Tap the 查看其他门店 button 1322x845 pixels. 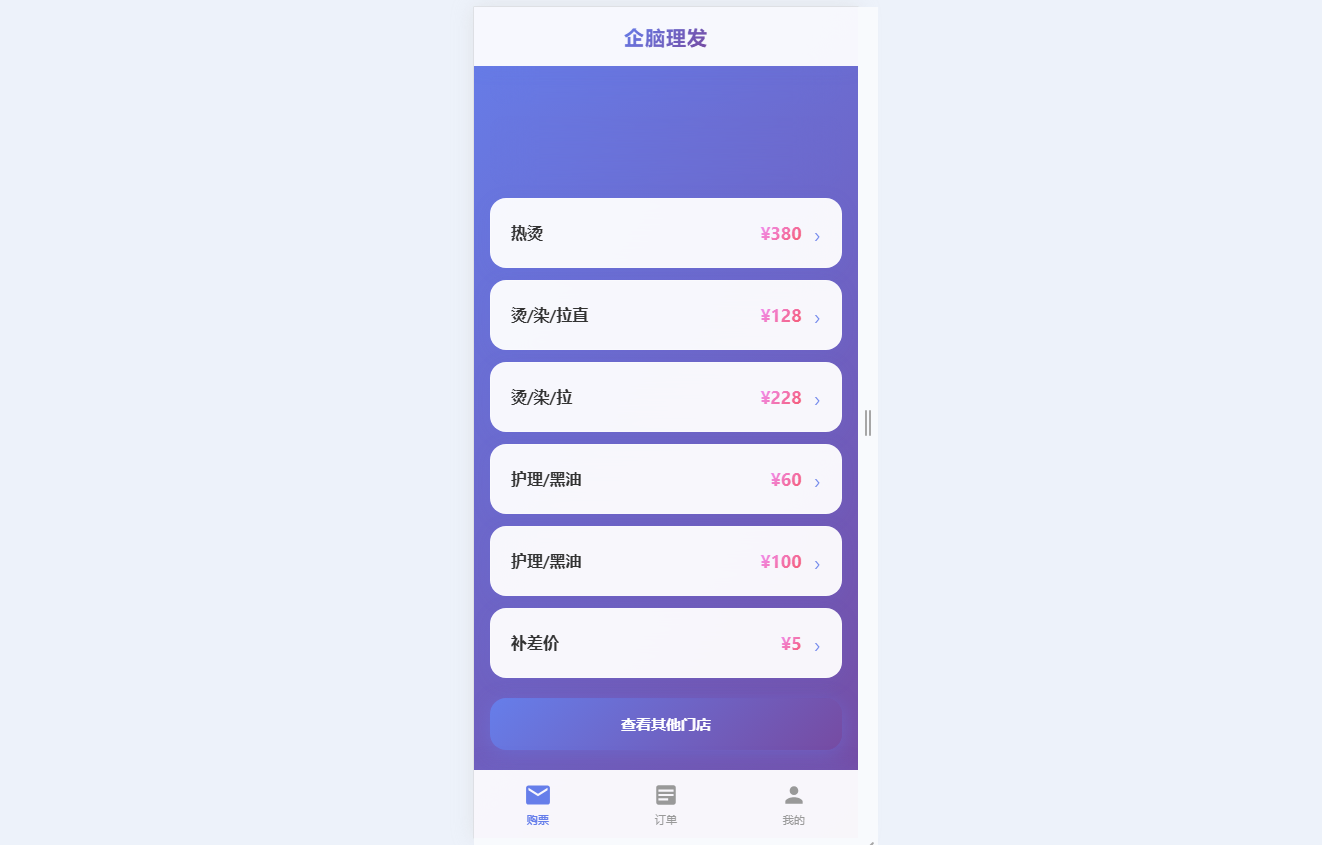tap(665, 724)
